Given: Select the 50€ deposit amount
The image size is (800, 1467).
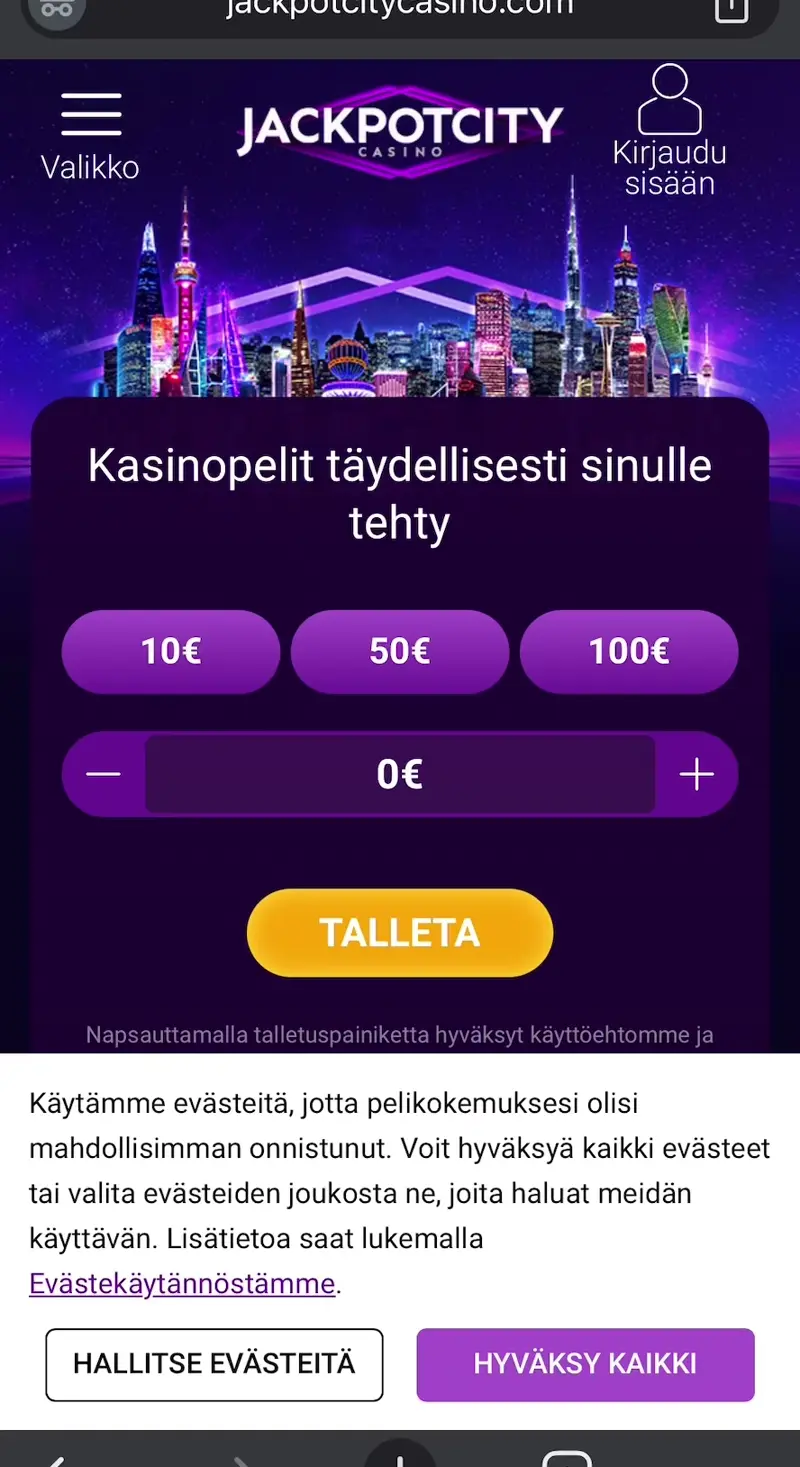Looking at the screenshot, I should [400, 651].
